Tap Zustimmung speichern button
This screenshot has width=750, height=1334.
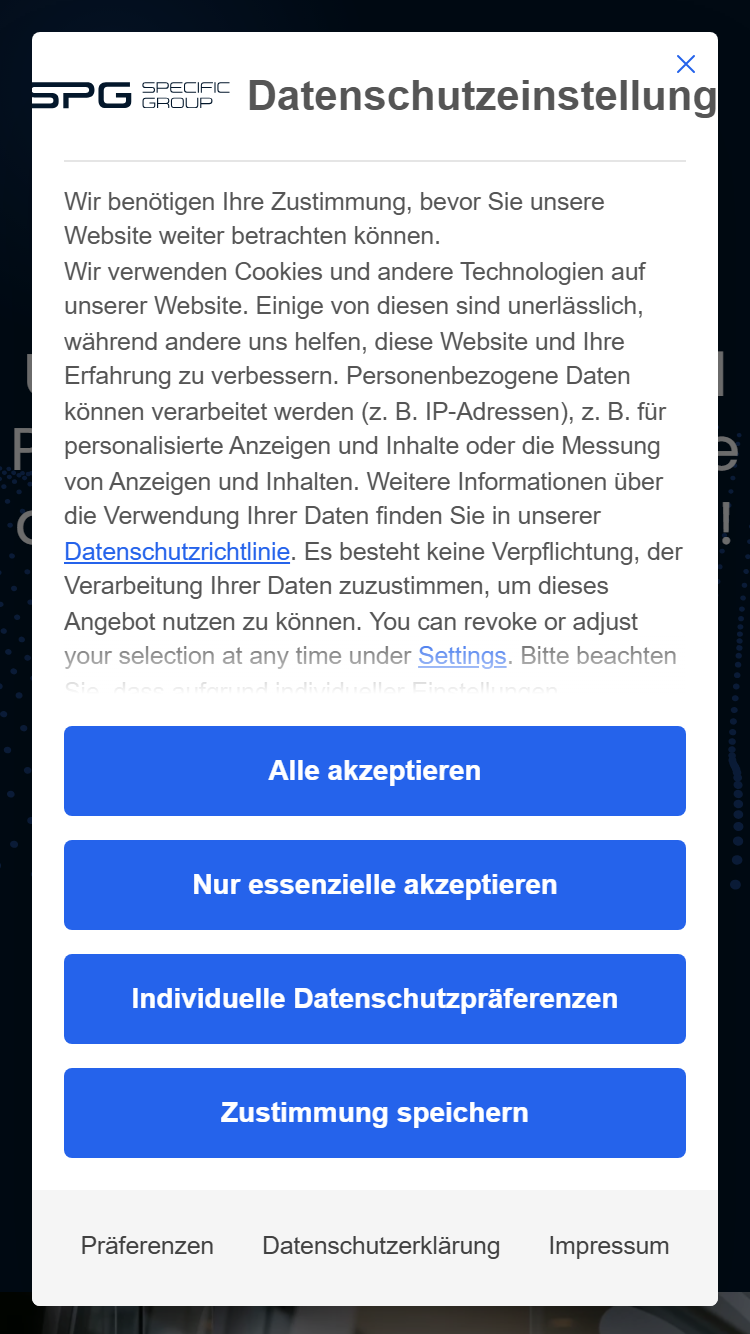click(x=375, y=1113)
